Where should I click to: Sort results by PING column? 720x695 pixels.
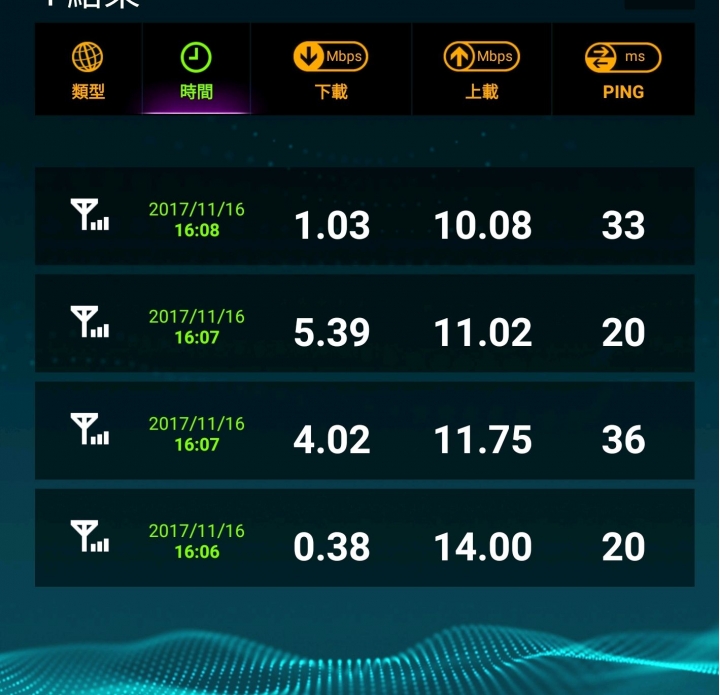pos(623,70)
